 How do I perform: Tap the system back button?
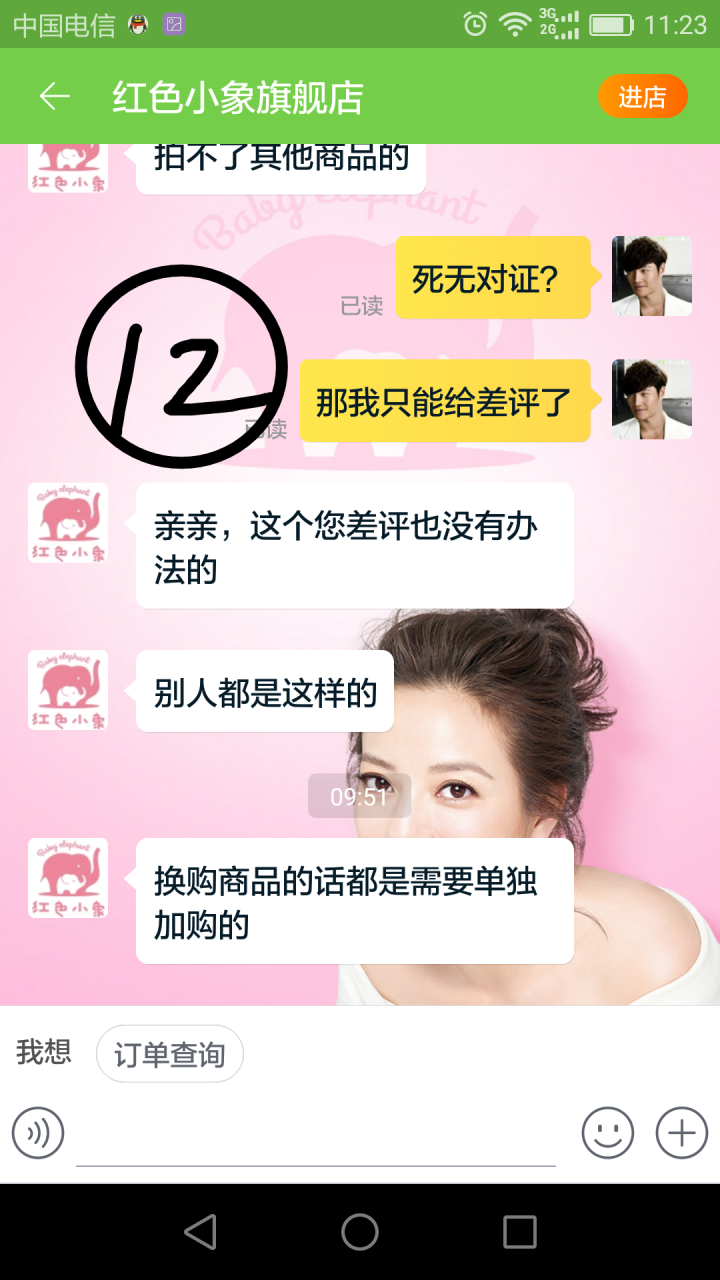(200, 1232)
